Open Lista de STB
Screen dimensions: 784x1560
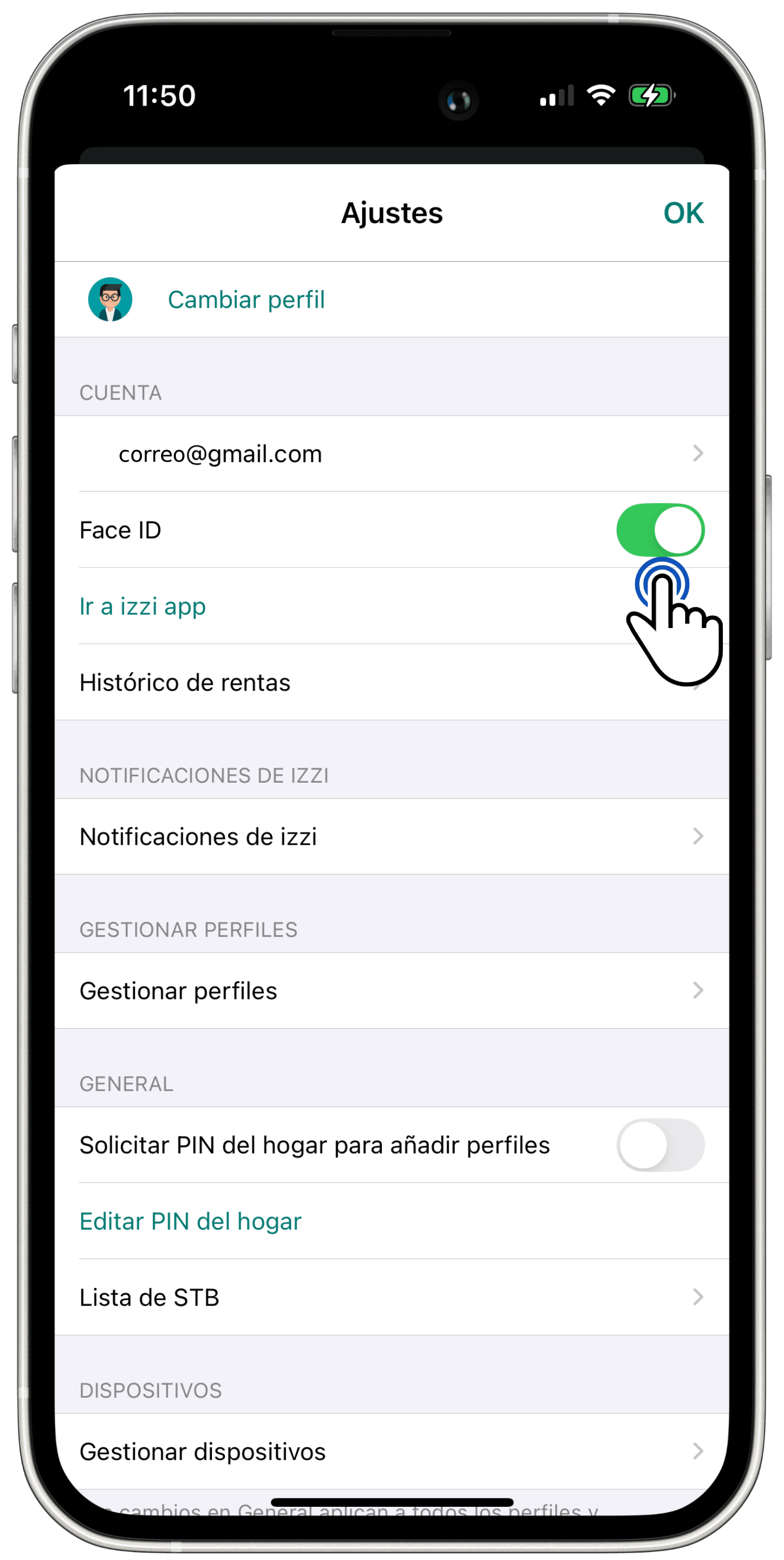tap(391, 1297)
